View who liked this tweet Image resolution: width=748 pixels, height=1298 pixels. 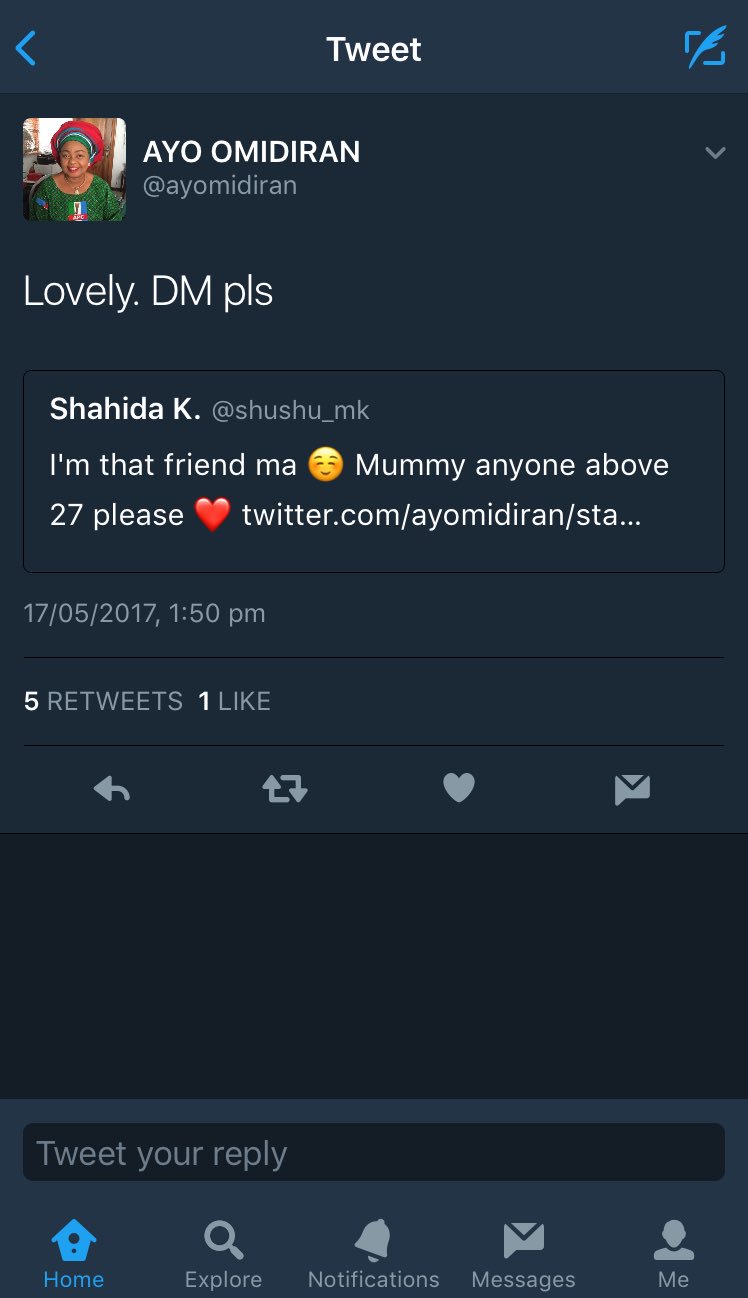point(235,701)
